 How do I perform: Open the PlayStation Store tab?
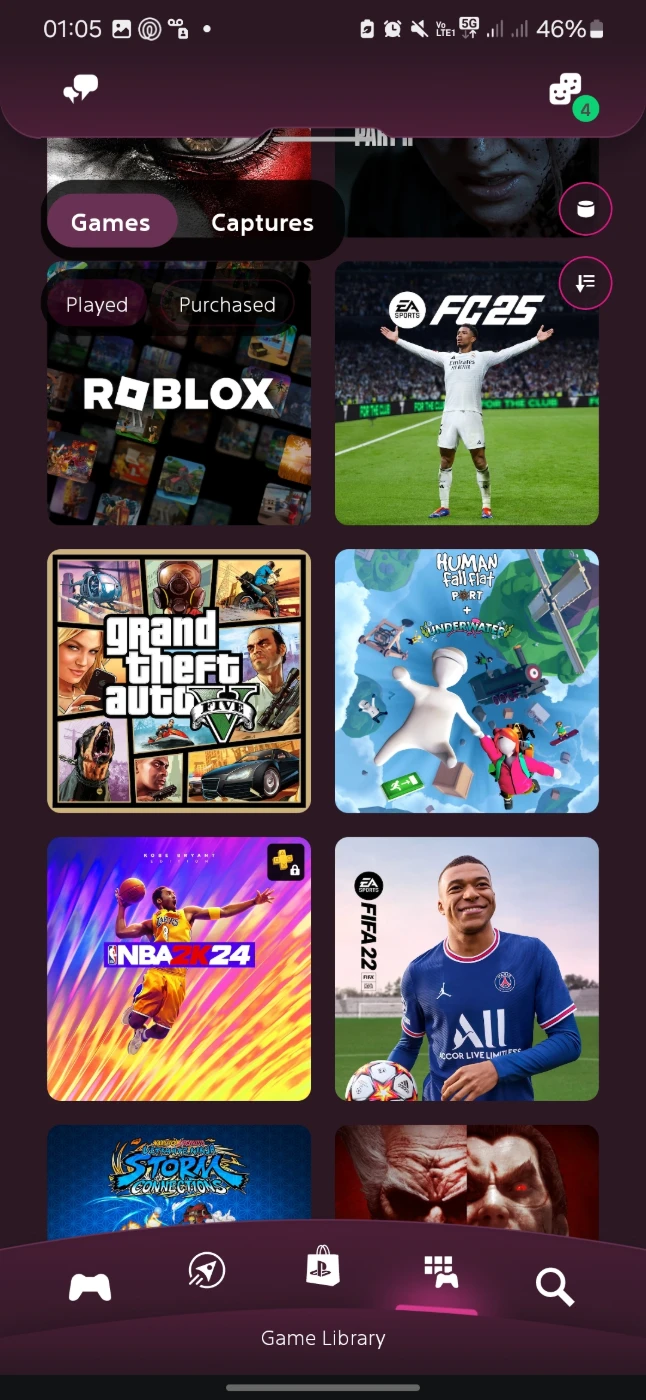click(322, 1267)
